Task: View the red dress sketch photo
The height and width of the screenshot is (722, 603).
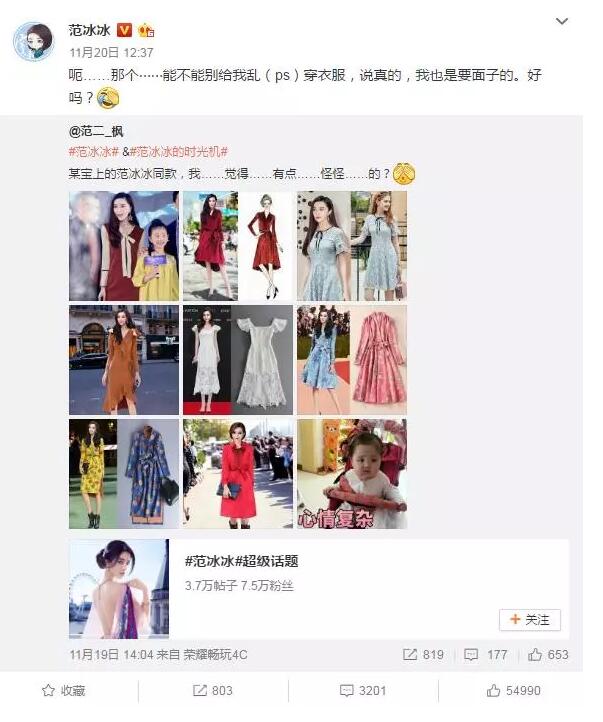Action: click(238, 246)
